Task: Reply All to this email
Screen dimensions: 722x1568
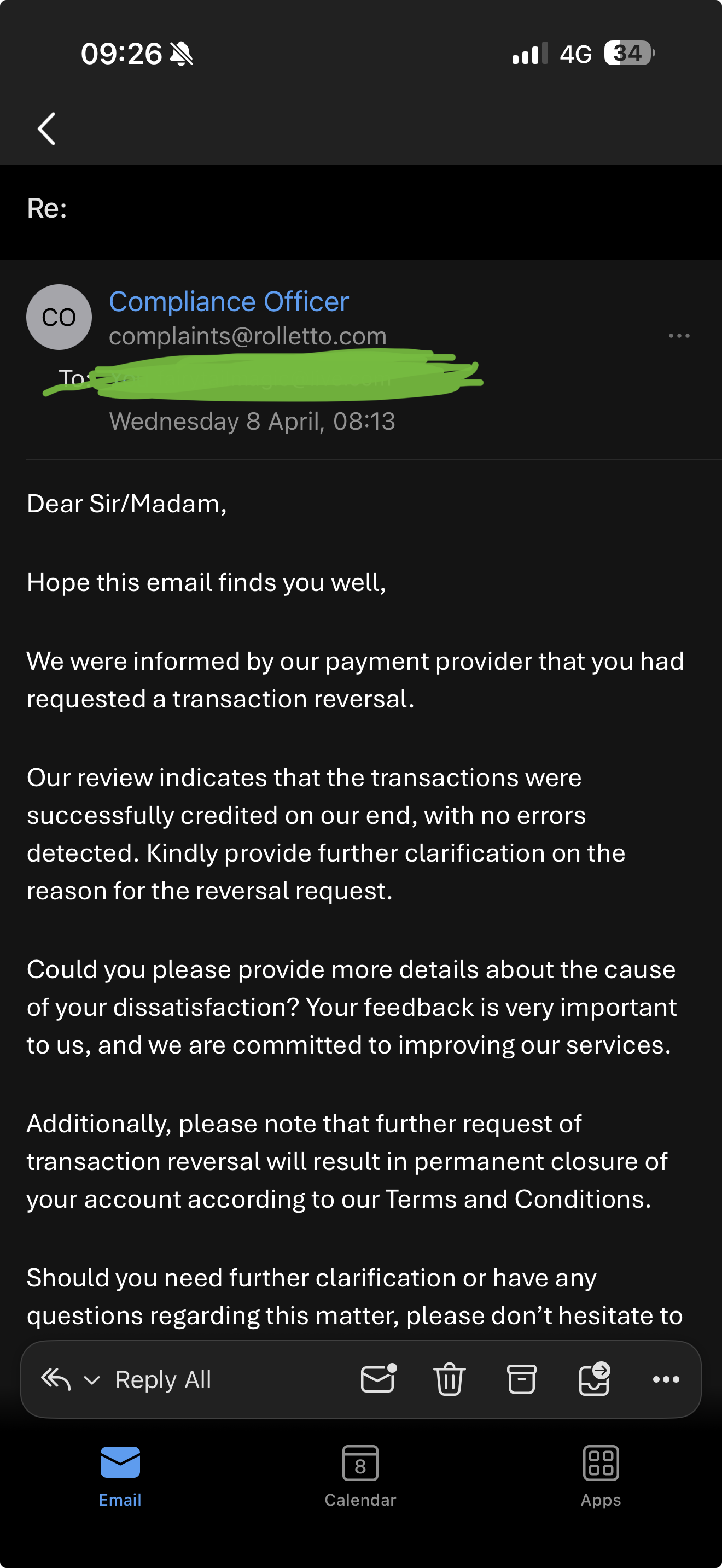Action: pos(162,1380)
